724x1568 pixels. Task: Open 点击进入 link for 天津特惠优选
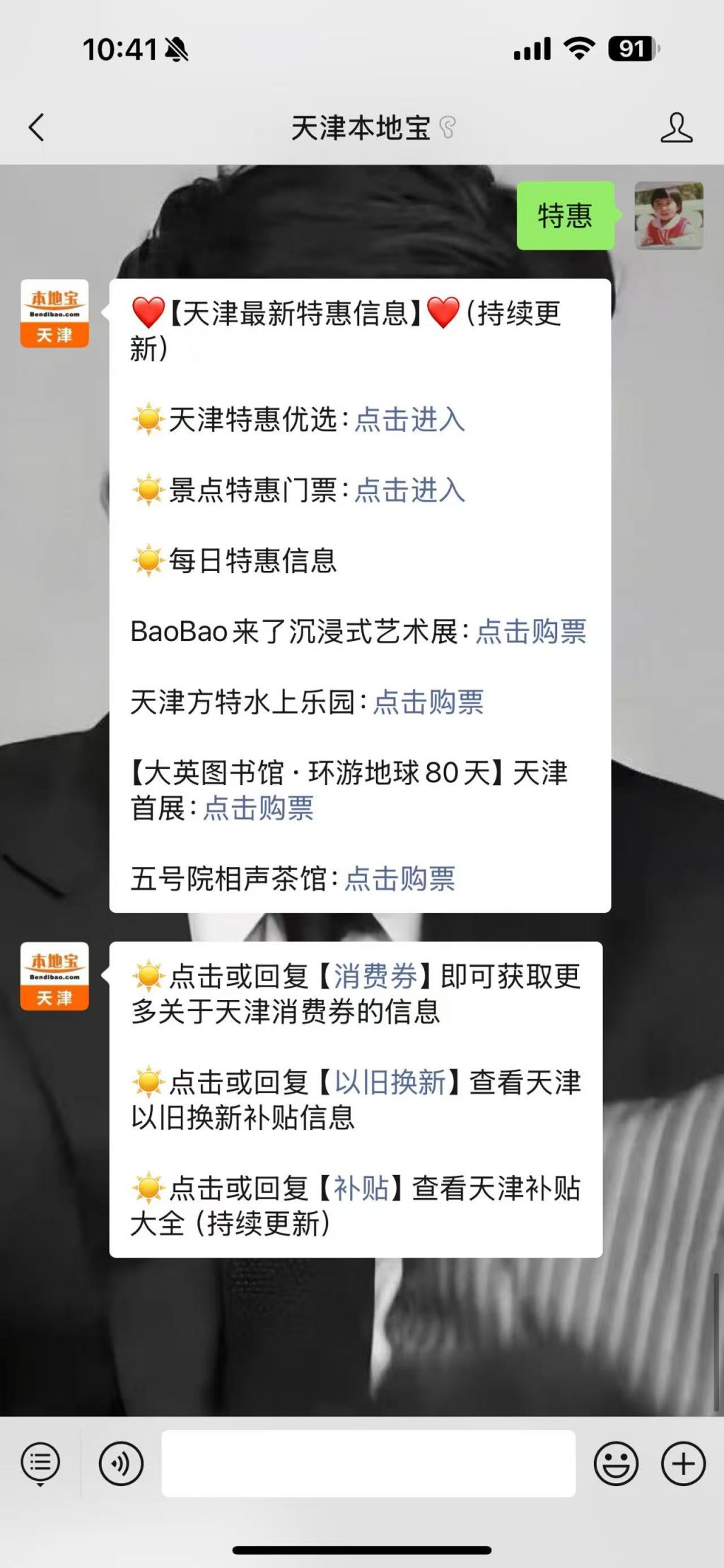(x=409, y=420)
